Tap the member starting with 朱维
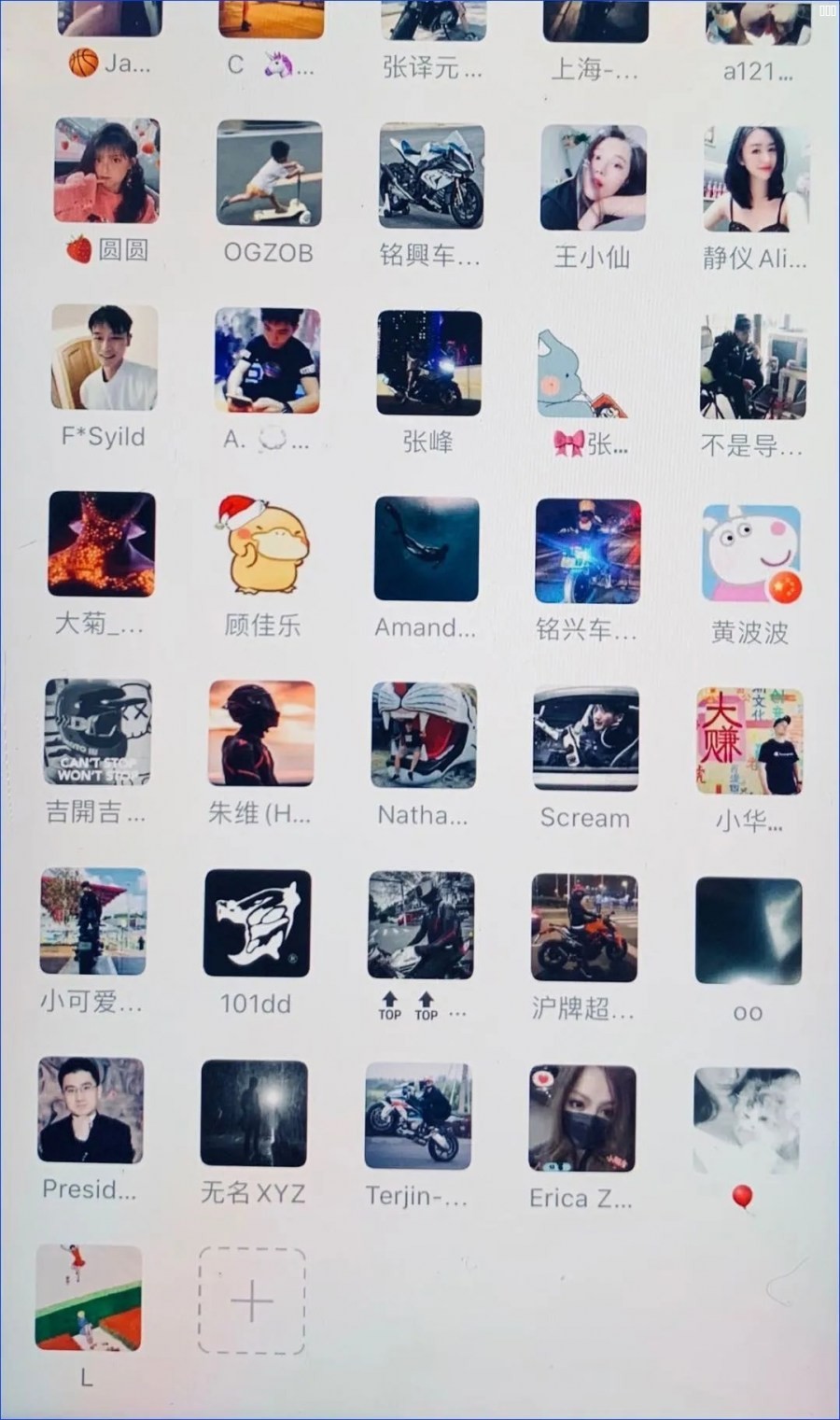 tap(260, 734)
